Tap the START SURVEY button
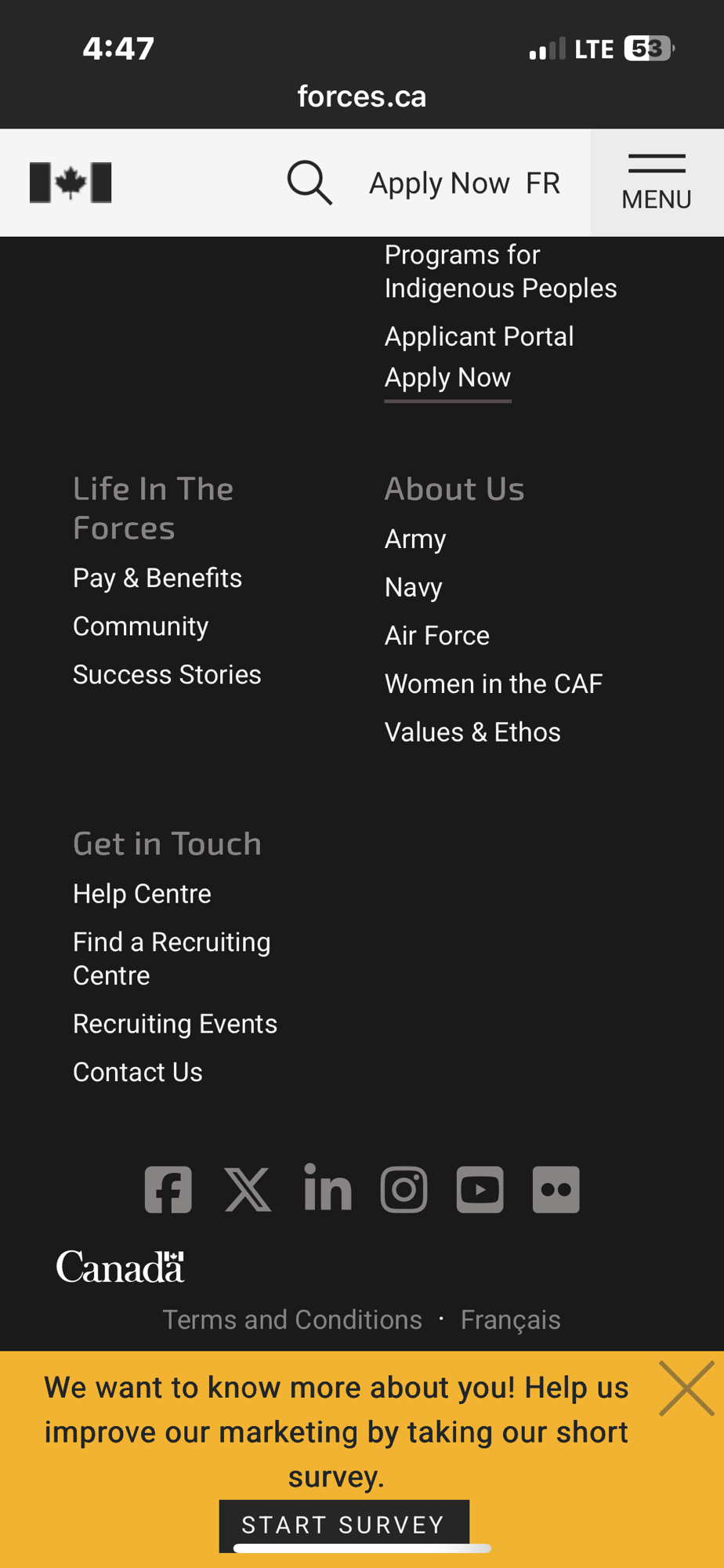The height and width of the screenshot is (1568, 724). pos(343,1524)
